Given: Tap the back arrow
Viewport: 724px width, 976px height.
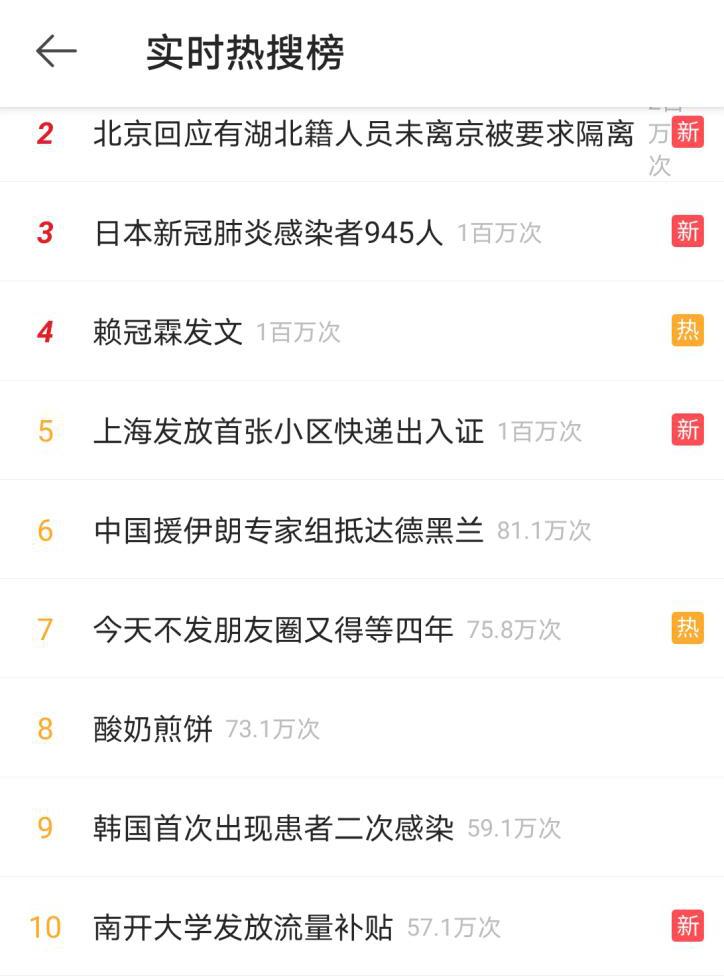Looking at the screenshot, I should coord(56,52).
